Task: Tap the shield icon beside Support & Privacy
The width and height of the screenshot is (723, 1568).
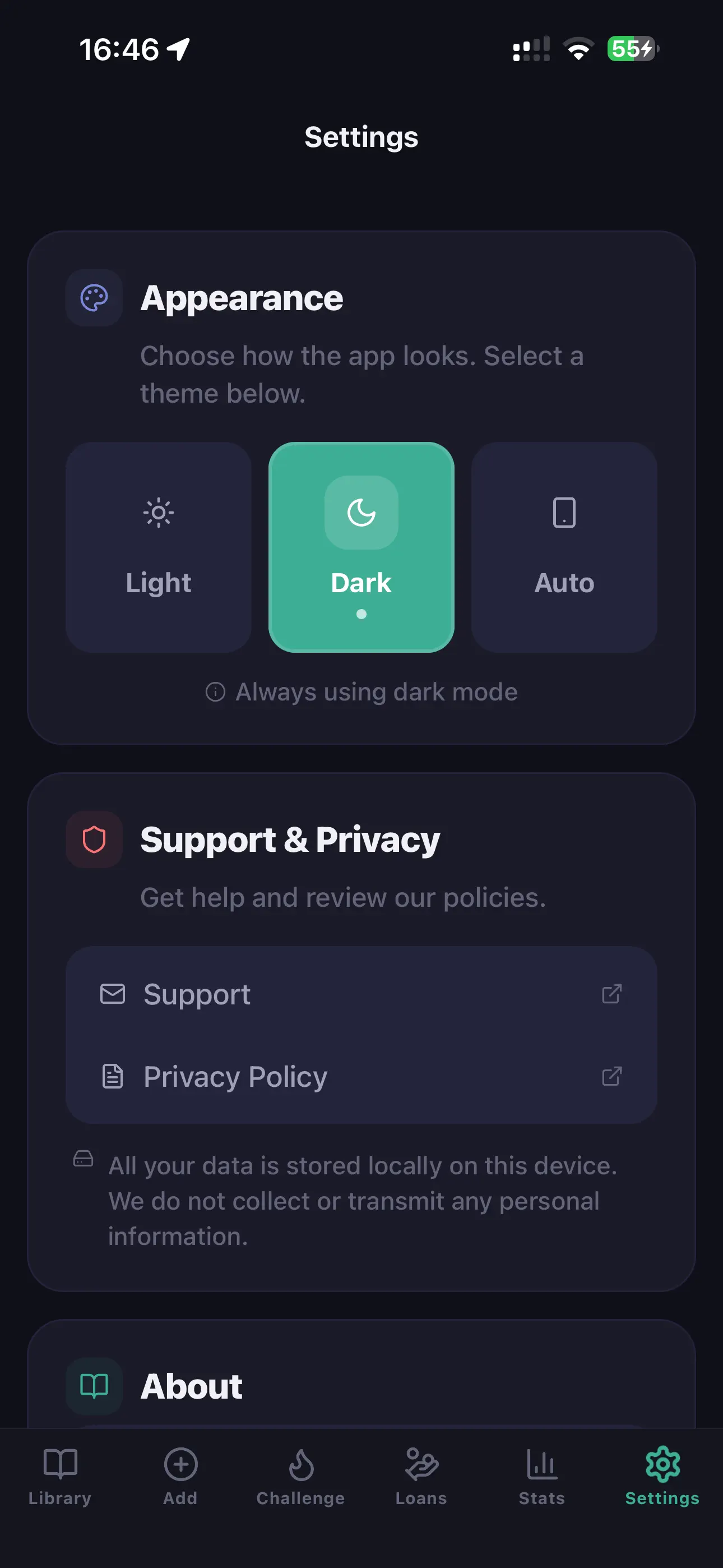Action: click(x=94, y=841)
